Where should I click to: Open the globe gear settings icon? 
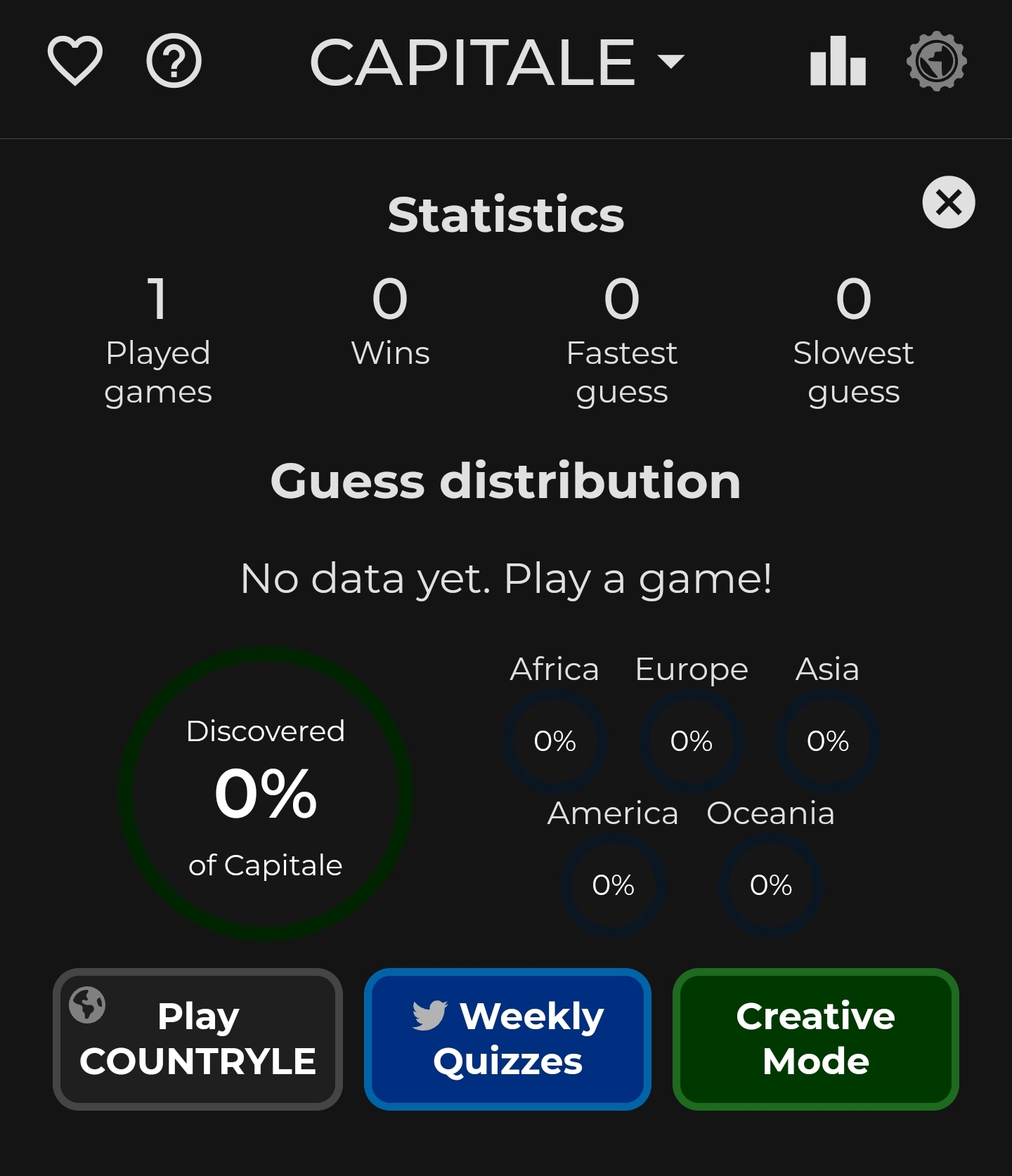(x=937, y=61)
